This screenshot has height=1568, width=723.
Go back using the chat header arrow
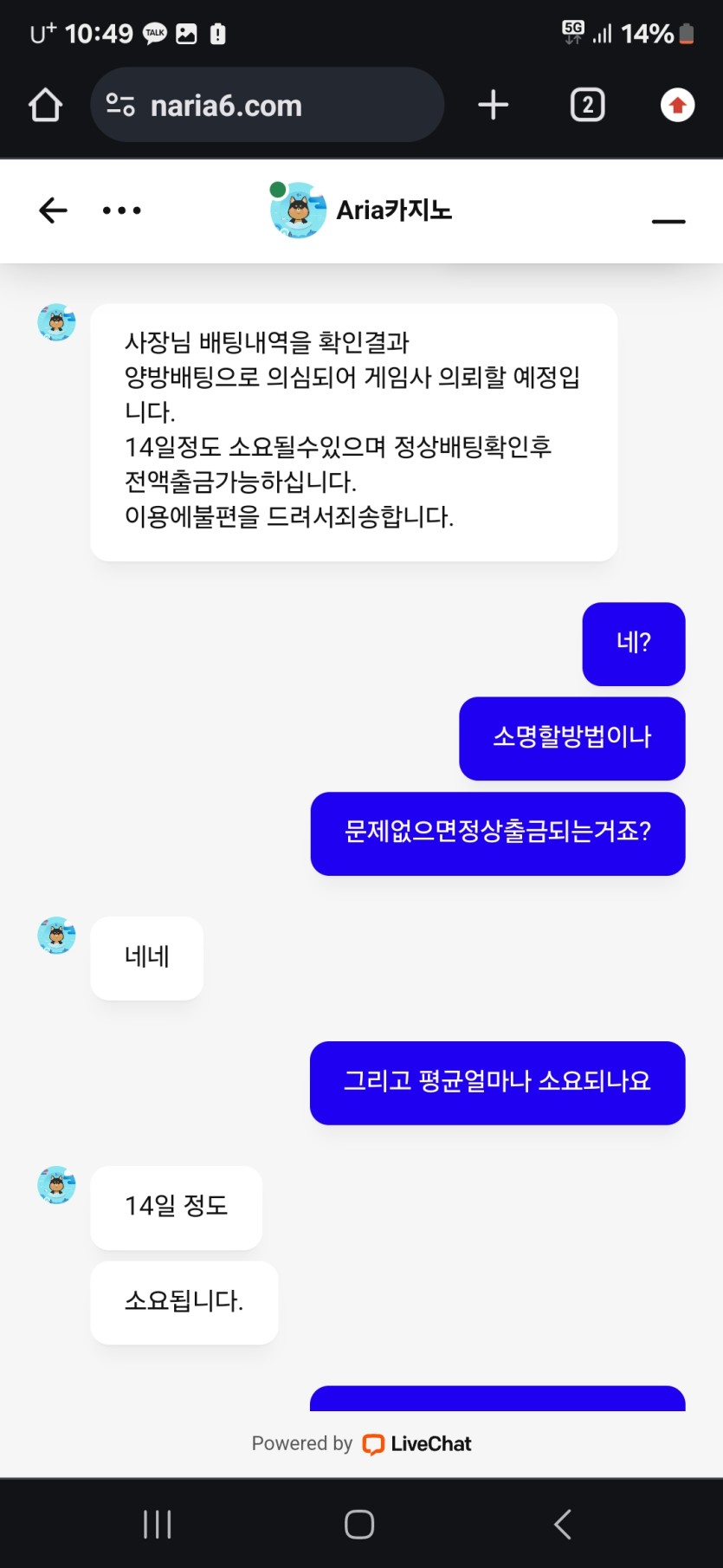(x=53, y=211)
